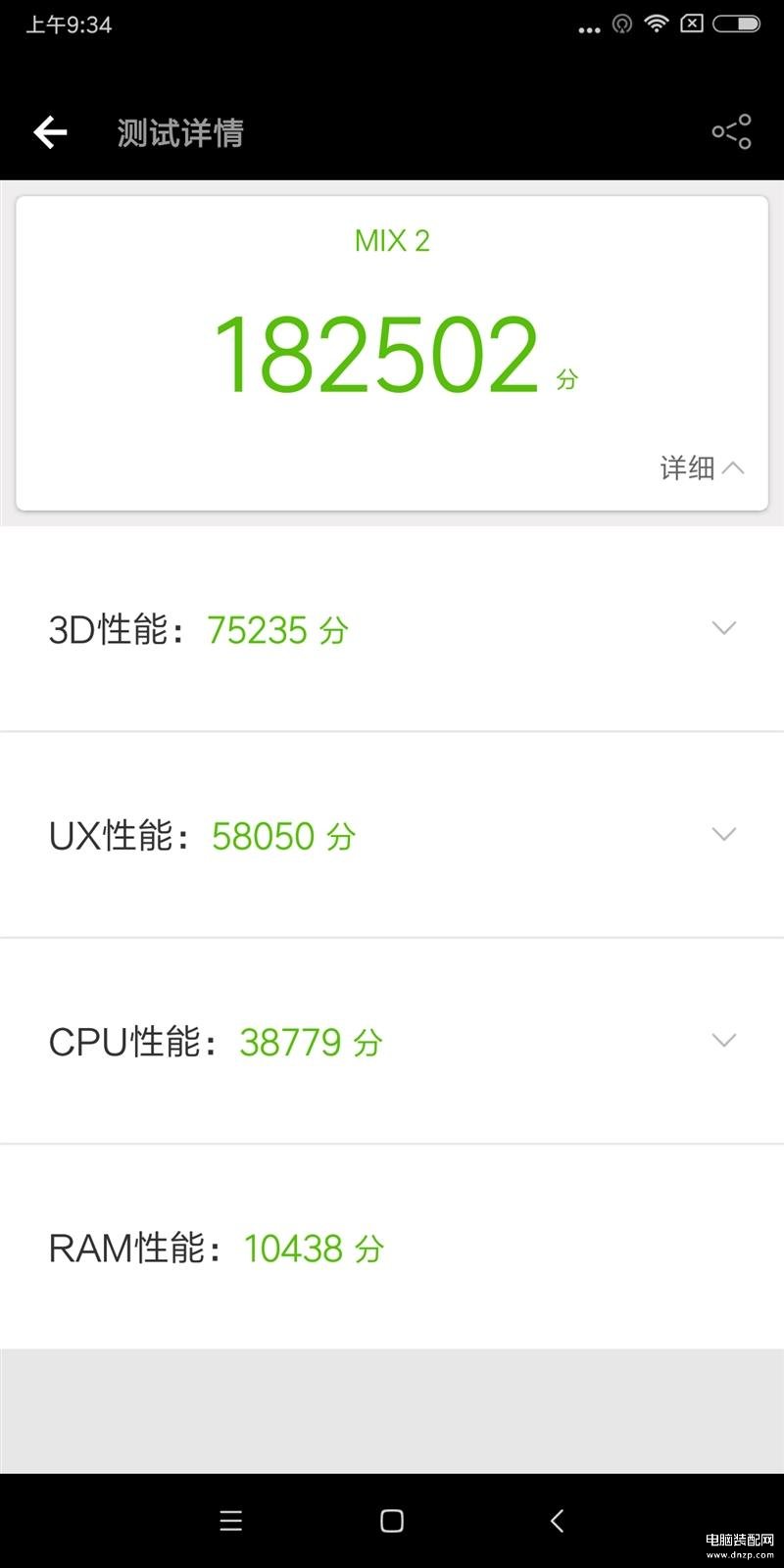Go back using the header arrow
Image resolution: width=784 pixels, height=1568 pixels.
50,132
